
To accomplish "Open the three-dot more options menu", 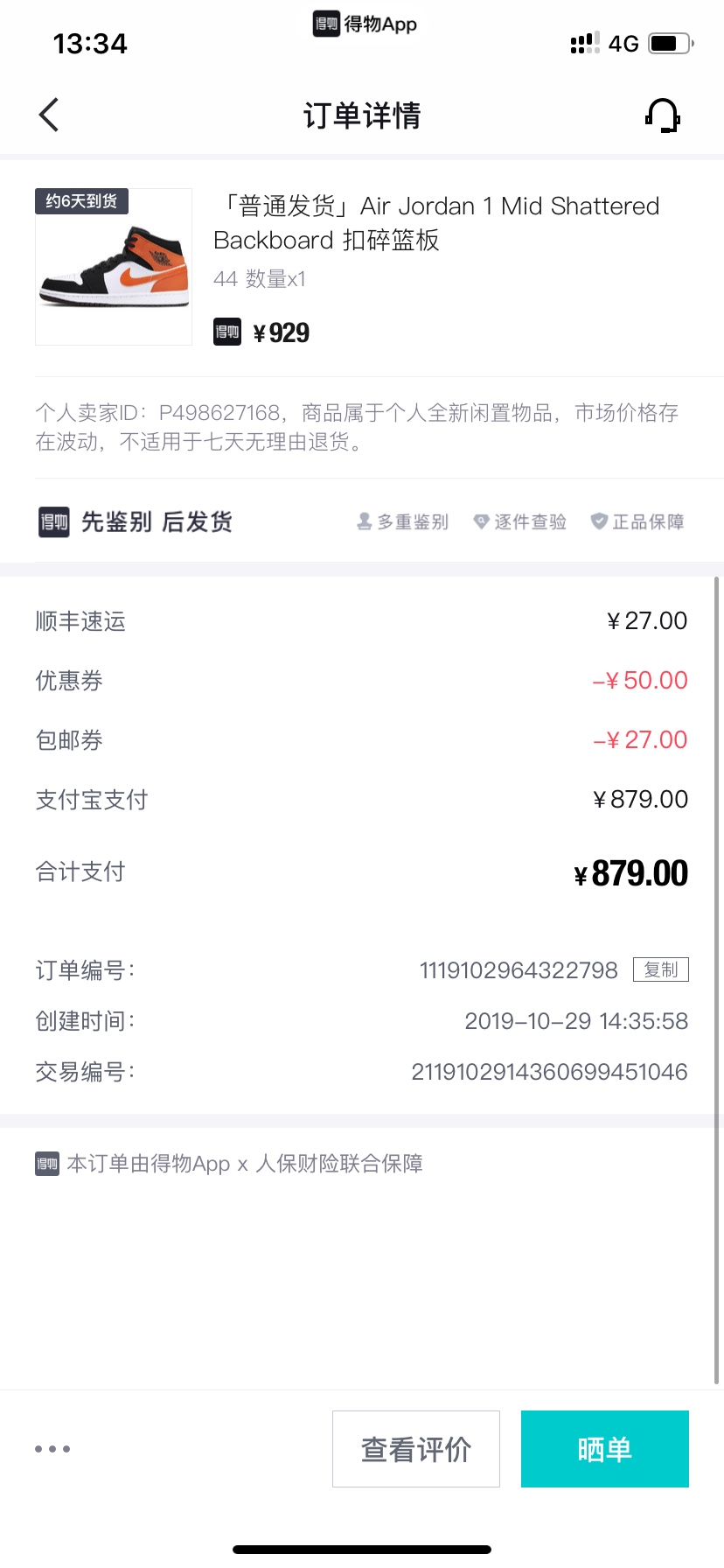I will [52, 1449].
